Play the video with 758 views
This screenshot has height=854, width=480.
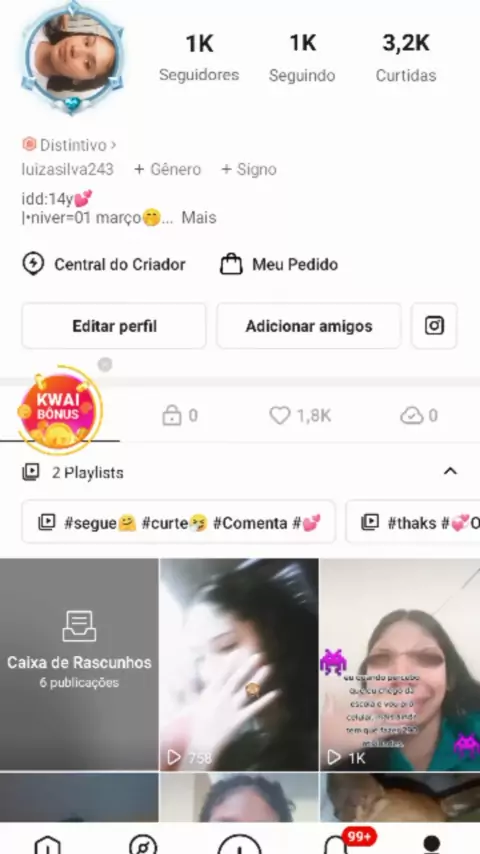(x=239, y=664)
